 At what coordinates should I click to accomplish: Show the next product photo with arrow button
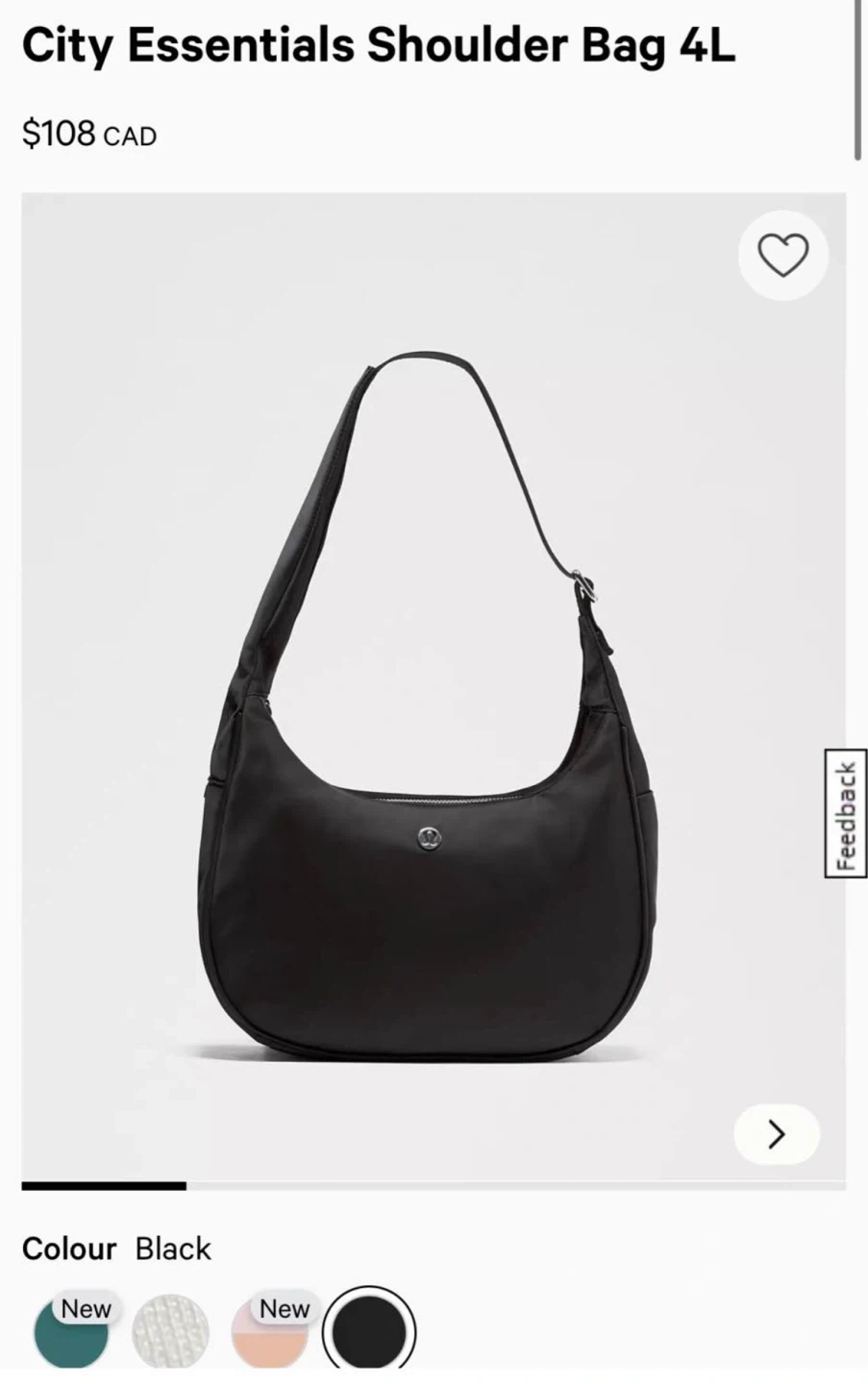[777, 1134]
